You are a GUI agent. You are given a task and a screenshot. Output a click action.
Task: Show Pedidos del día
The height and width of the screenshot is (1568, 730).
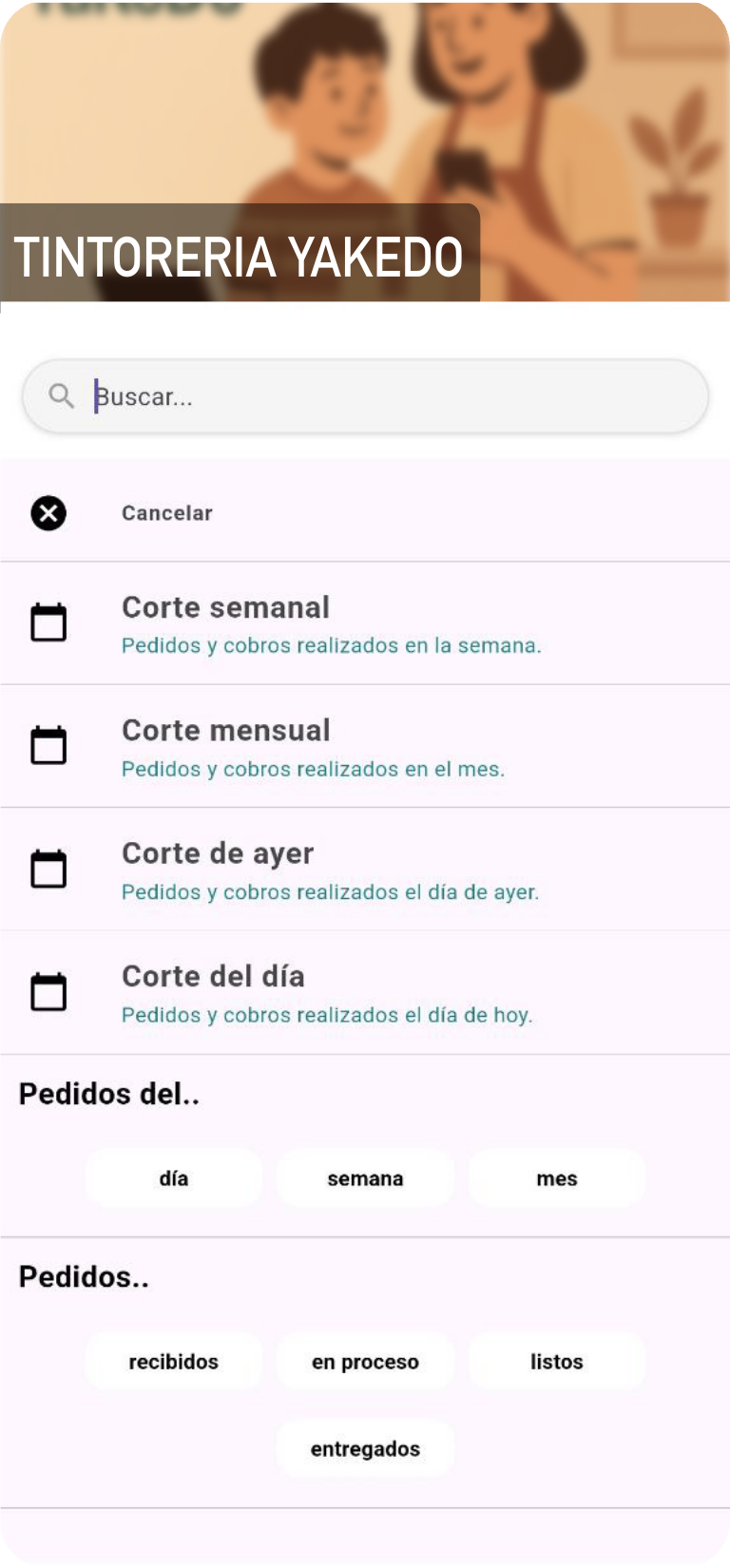(174, 1178)
